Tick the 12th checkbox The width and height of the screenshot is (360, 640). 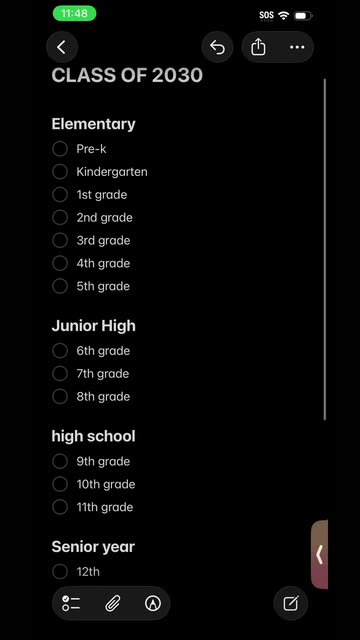pyautogui.click(x=60, y=571)
